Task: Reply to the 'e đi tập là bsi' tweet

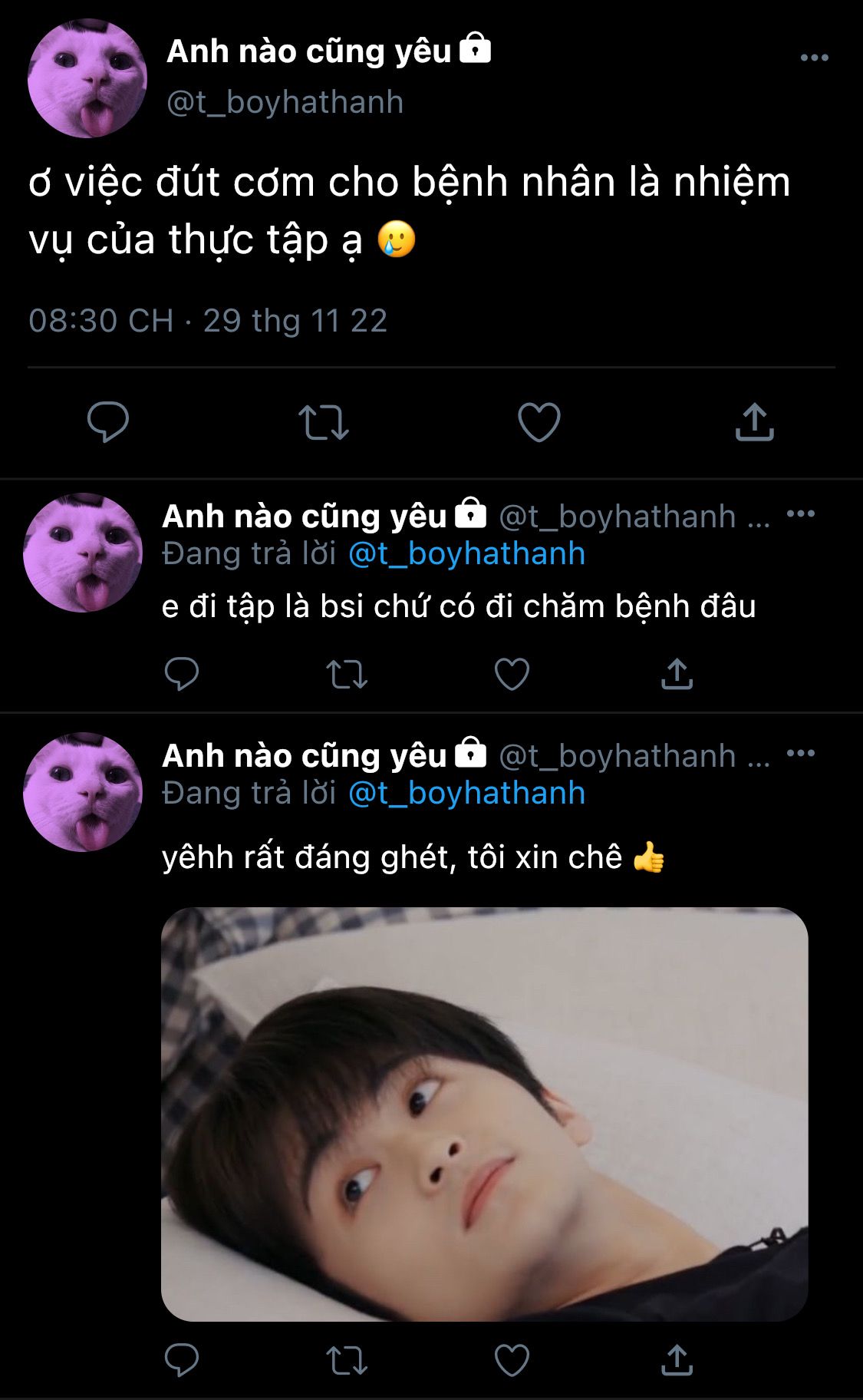Action: [x=182, y=674]
